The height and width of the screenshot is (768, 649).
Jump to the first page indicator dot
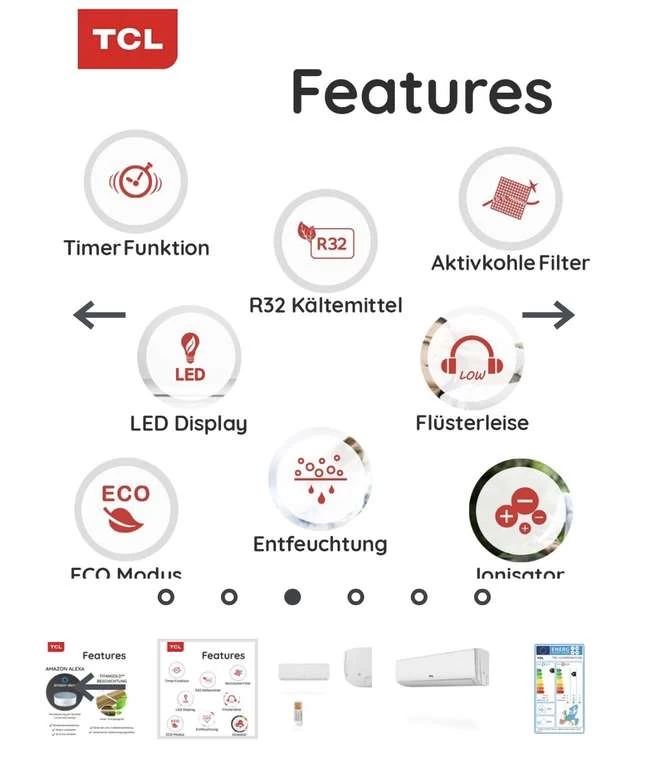coord(166,597)
